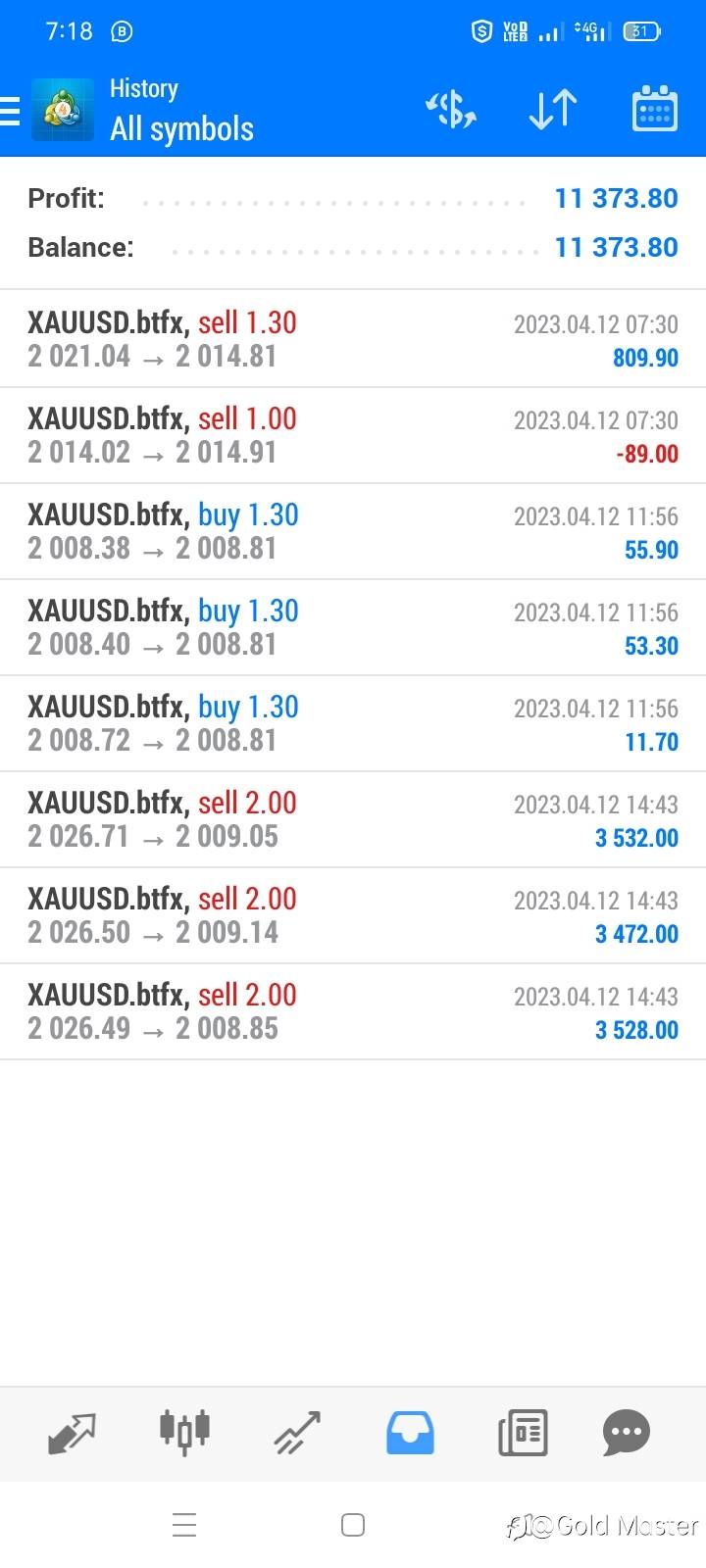
Task: Switch to the News tab
Action: [x=523, y=1433]
